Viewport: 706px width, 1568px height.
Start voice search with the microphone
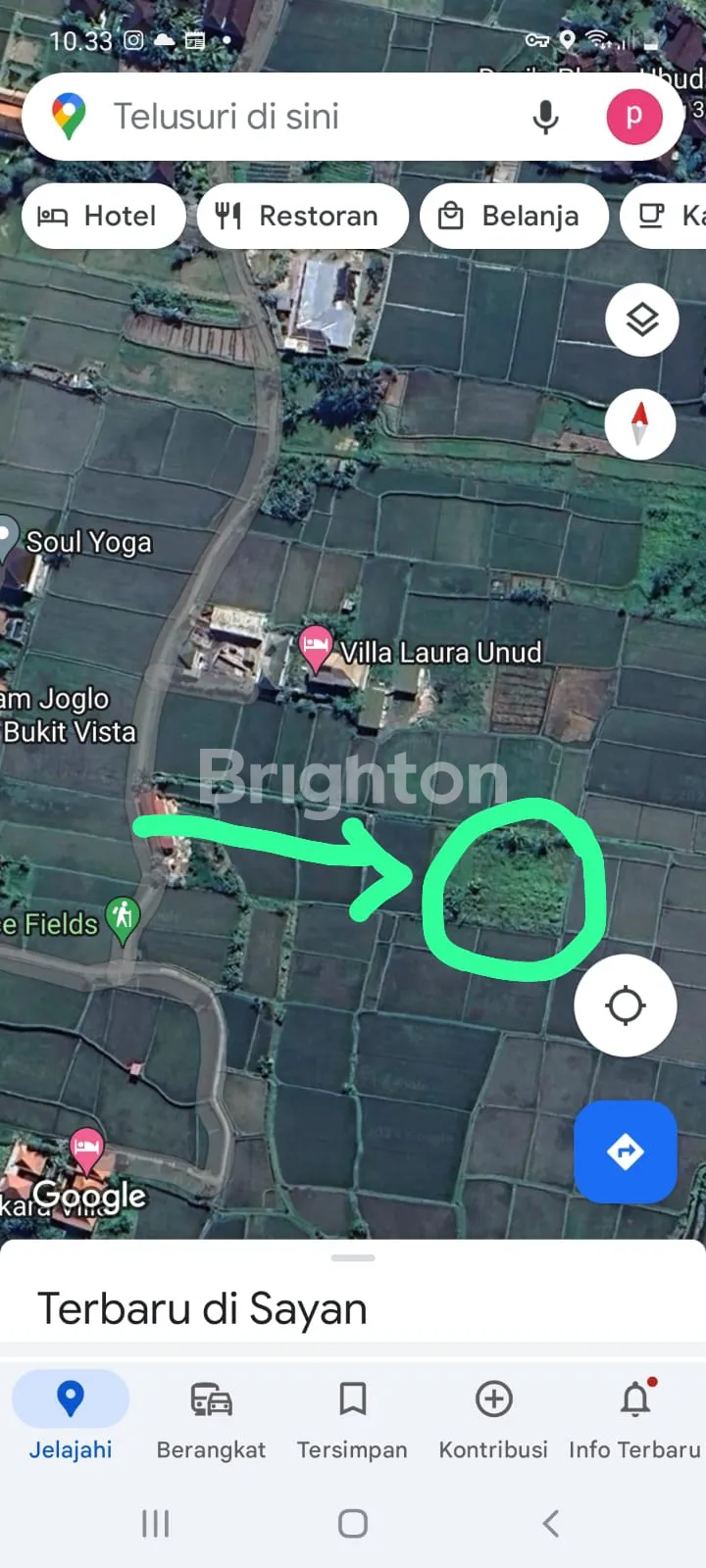(x=545, y=117)
